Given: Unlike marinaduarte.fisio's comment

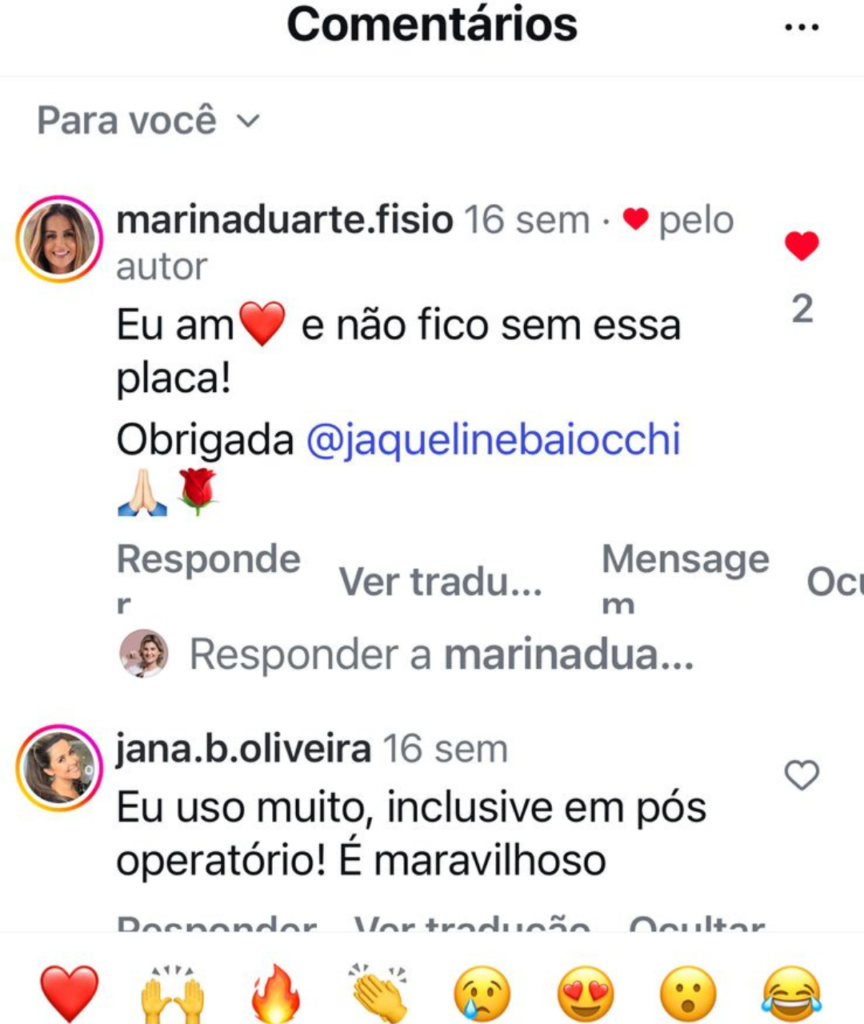Looking at the screenshot, I should click(801, 246).
